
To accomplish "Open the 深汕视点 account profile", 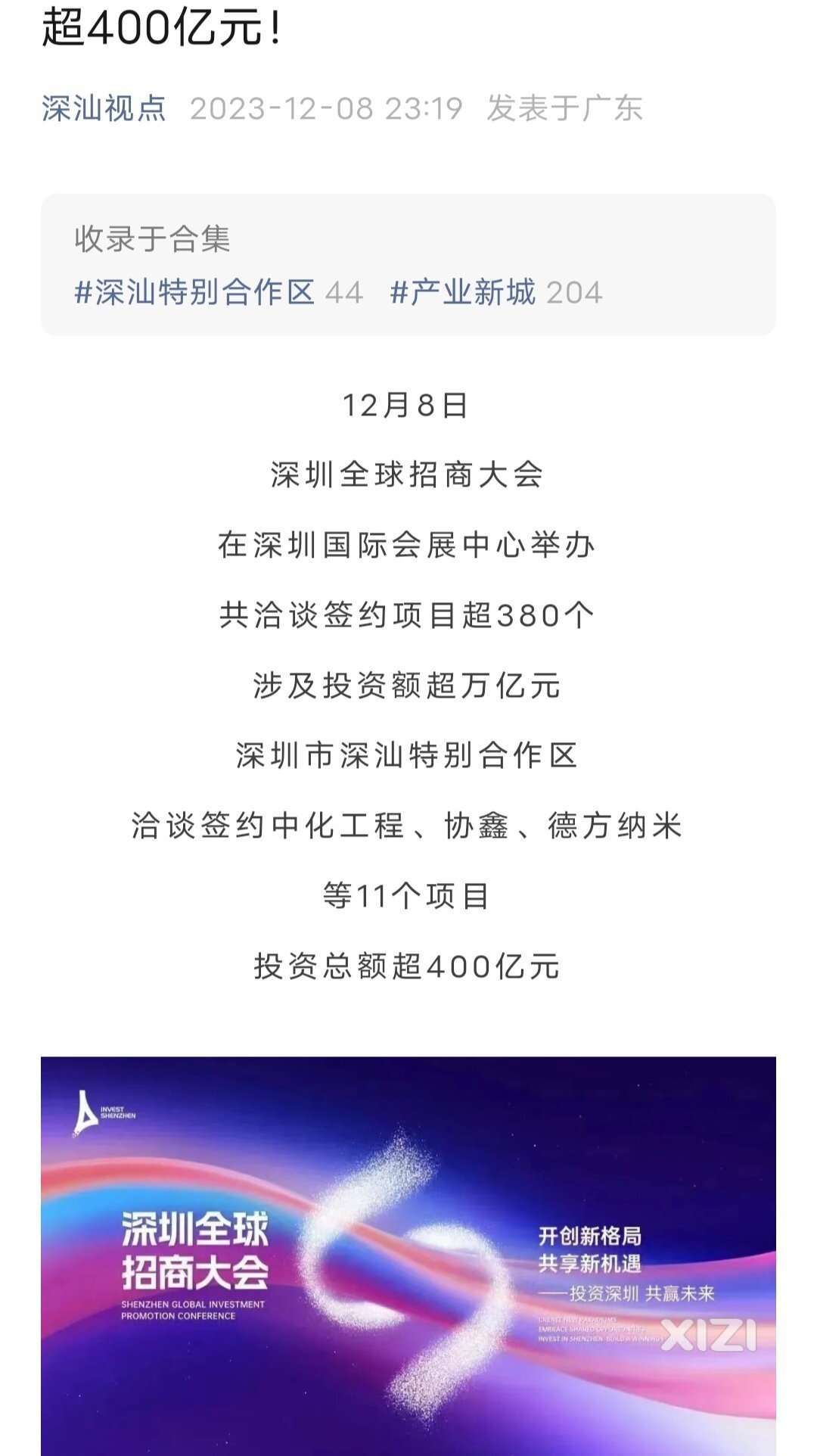I will point(104,108).
